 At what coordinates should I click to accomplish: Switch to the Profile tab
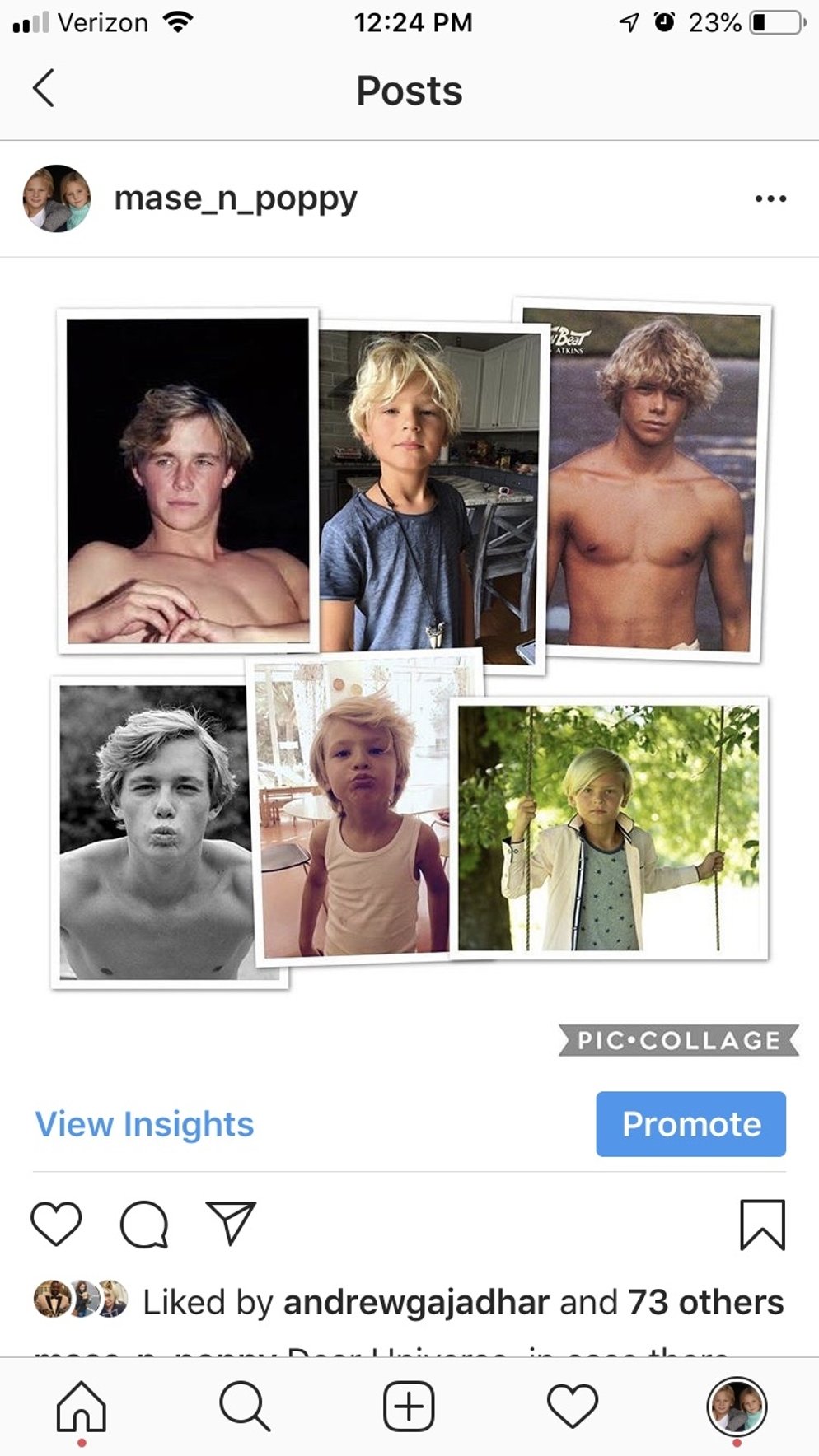tap(737, 1407)
